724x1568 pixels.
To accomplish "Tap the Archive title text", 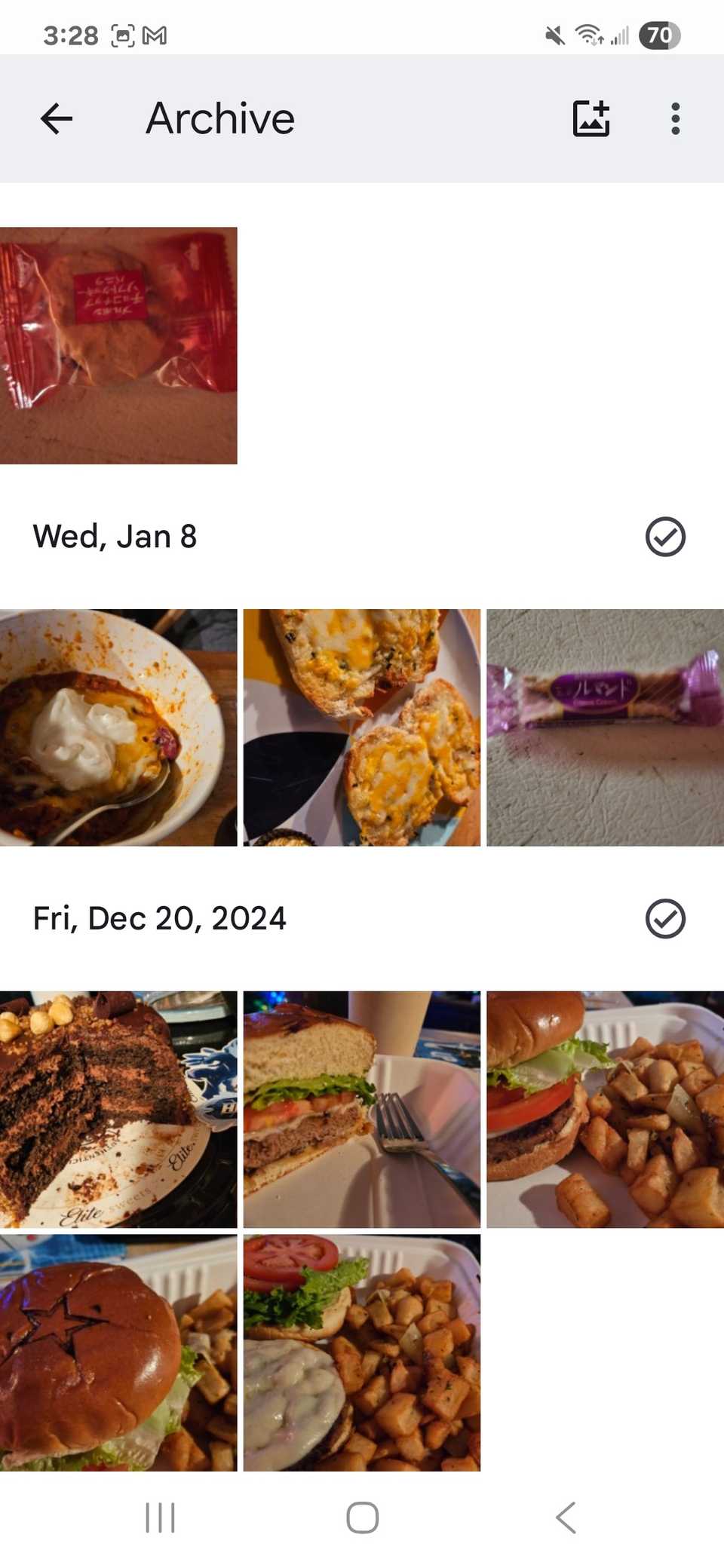I will pos(220,118).
